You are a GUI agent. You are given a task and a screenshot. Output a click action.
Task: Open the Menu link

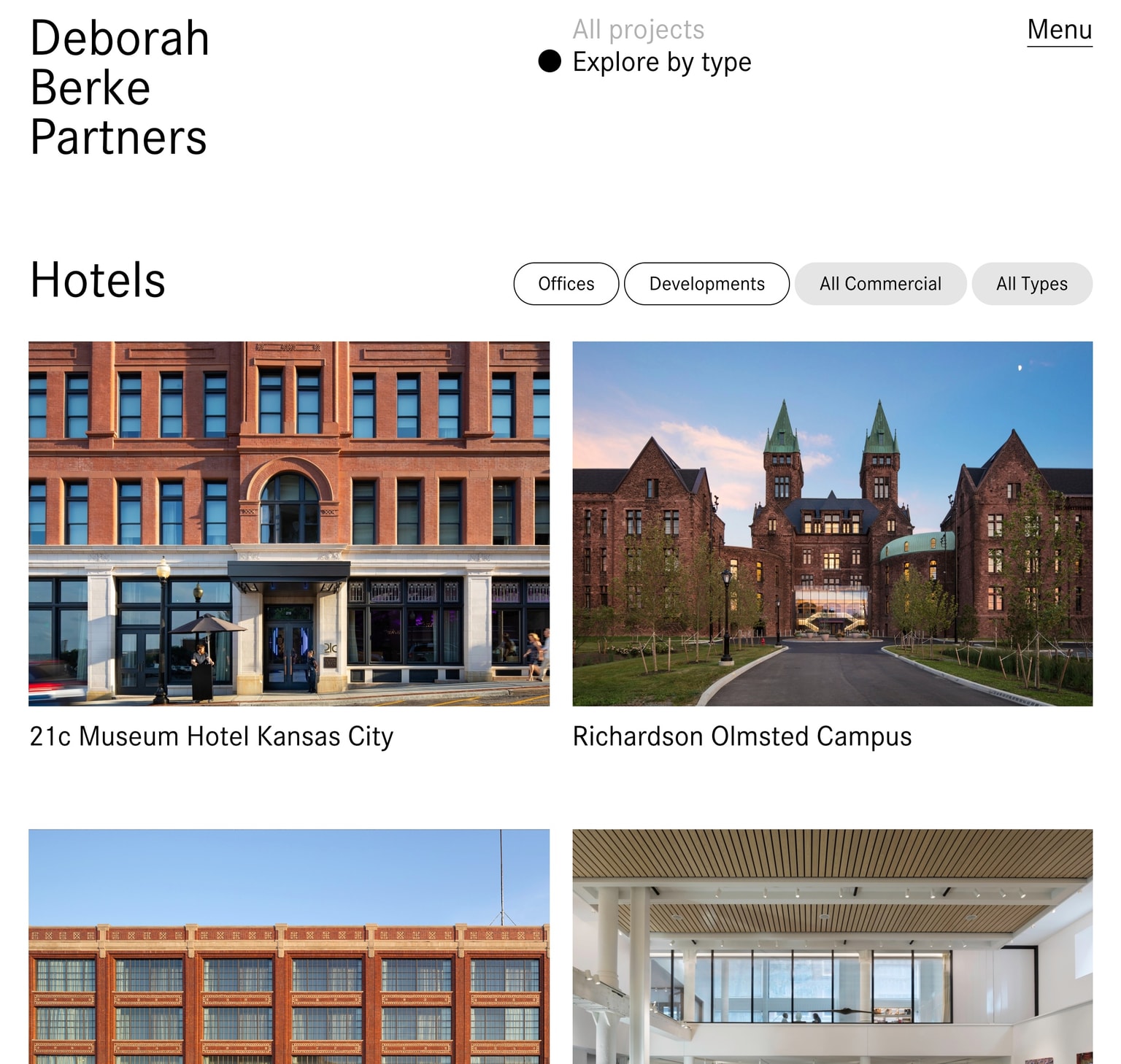(x=1059, y=31)
